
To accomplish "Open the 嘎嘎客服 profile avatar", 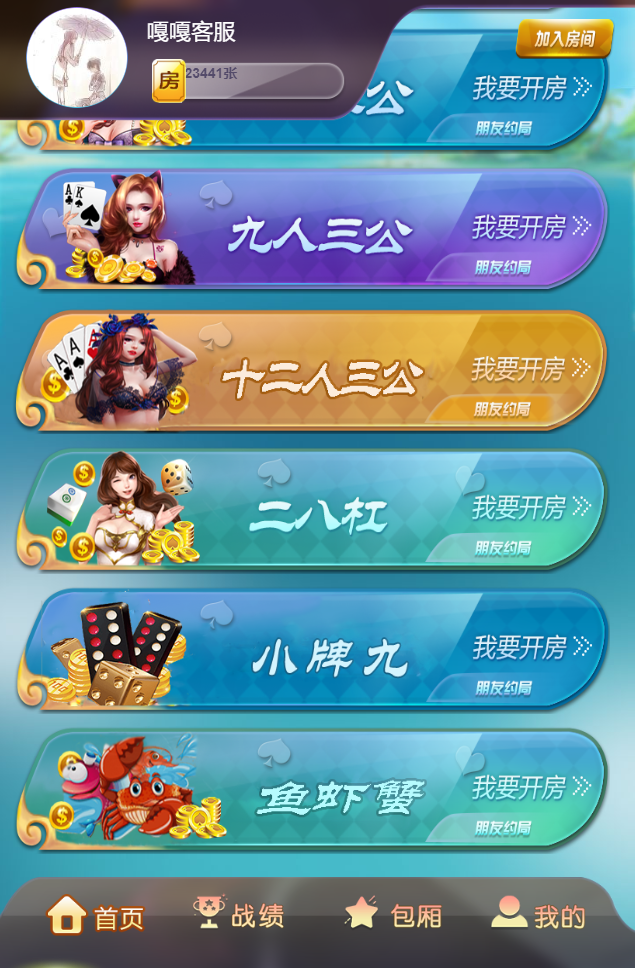I will click(x=77, y=58).
